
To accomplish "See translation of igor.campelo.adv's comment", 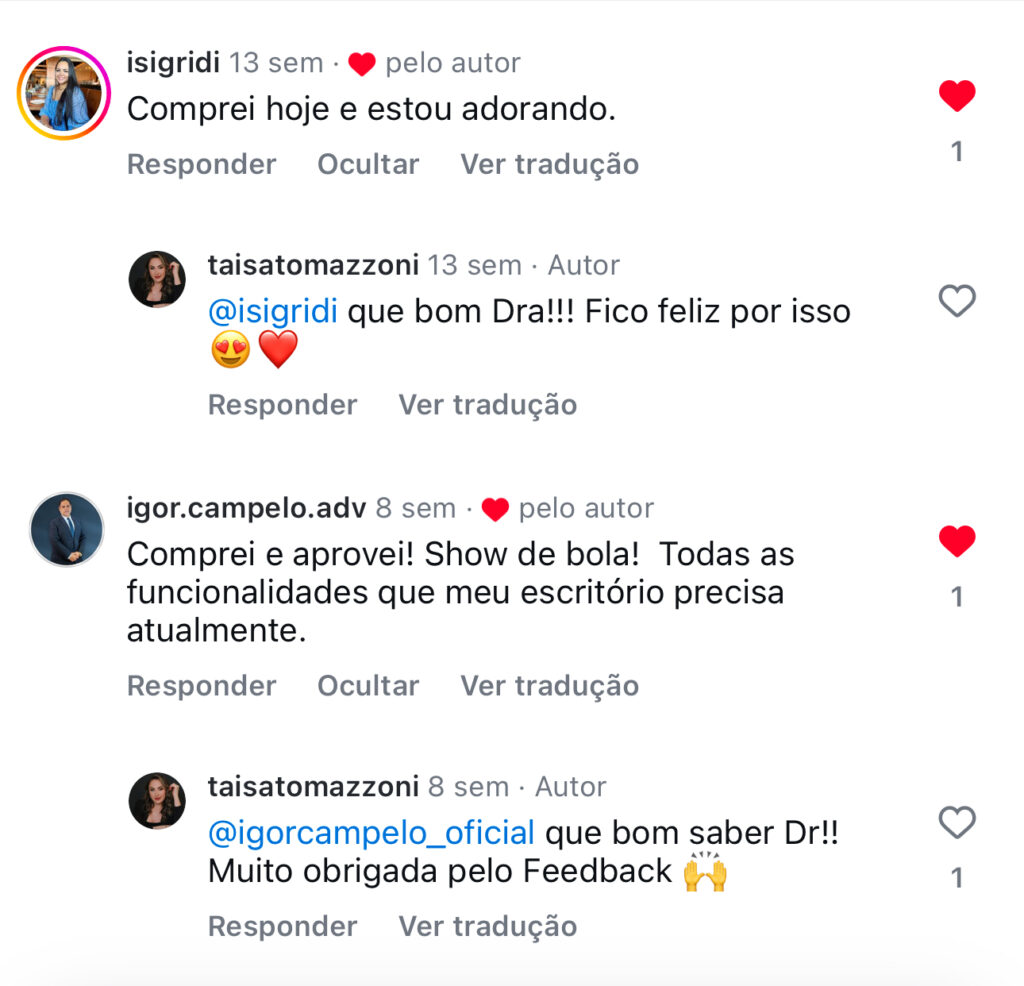I will click(x=549, y=686).
